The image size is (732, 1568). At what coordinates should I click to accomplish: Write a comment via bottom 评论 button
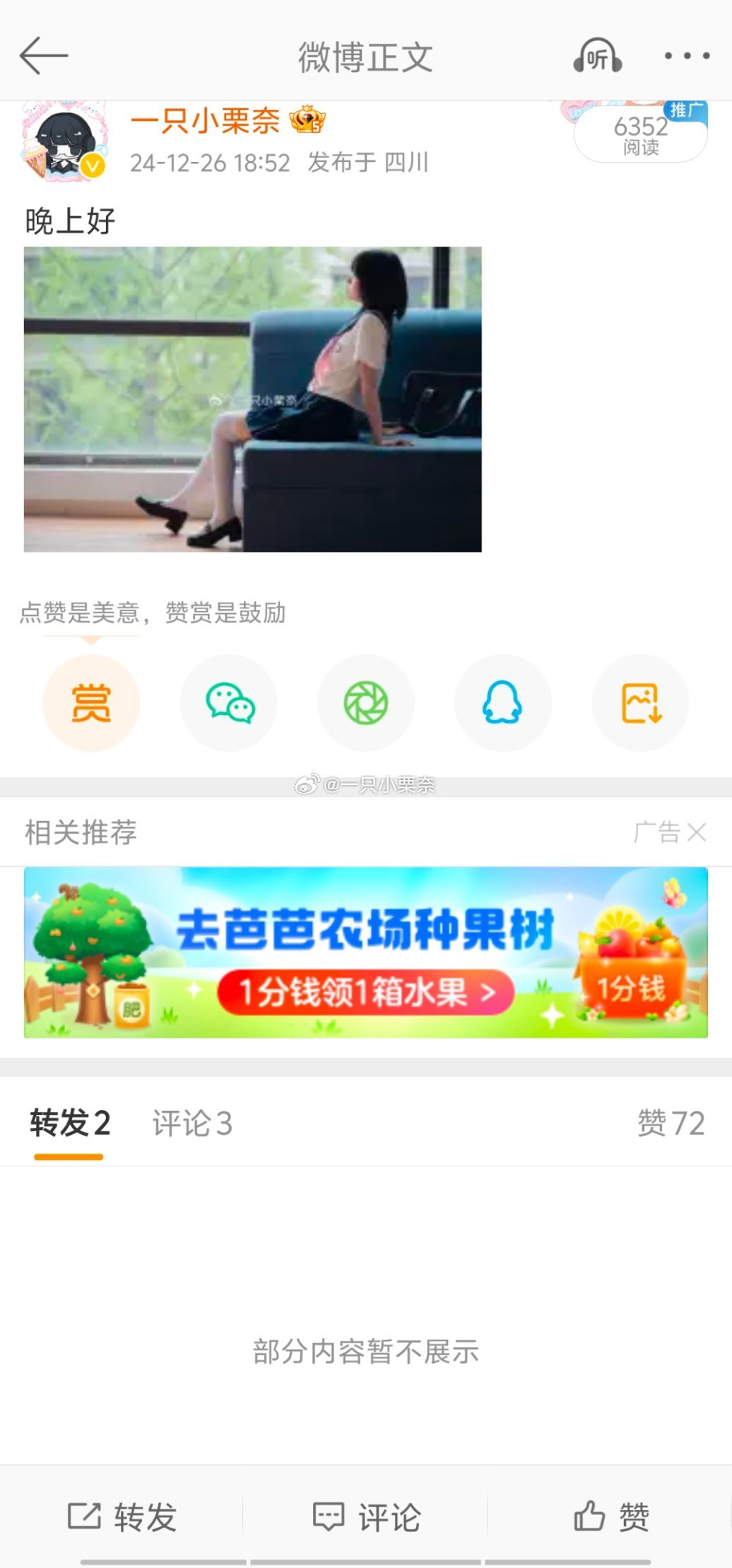(366, 1516)
